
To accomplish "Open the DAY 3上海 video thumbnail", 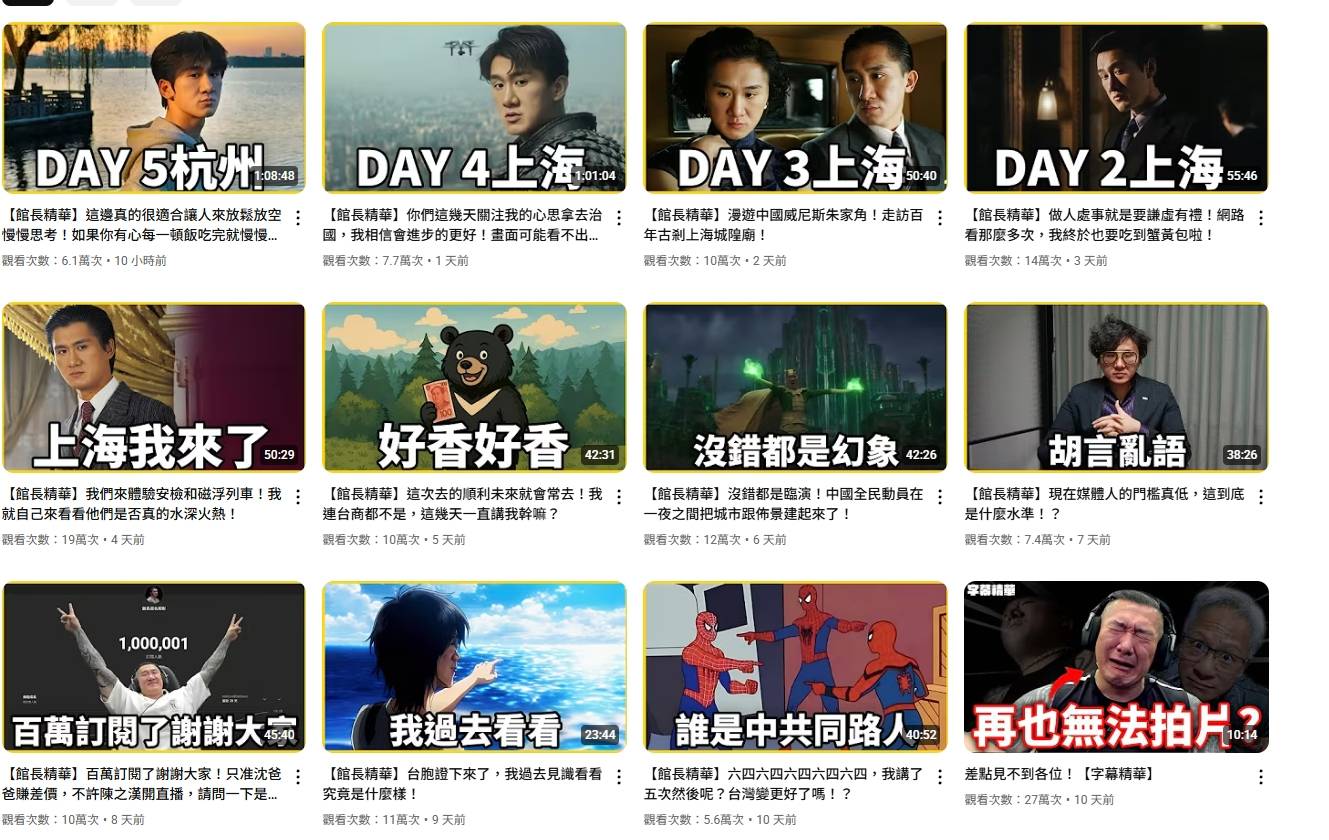I will (795, 108).
